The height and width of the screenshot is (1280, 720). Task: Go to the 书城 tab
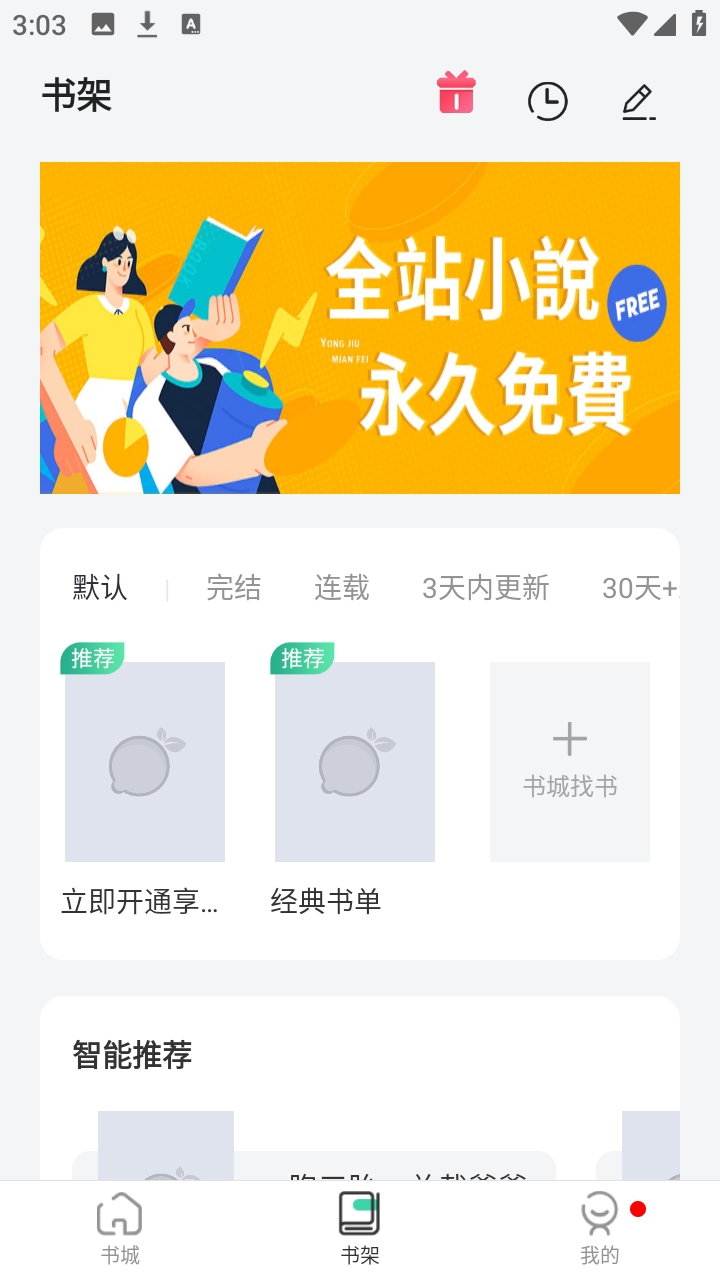[x=120, y=1228]
